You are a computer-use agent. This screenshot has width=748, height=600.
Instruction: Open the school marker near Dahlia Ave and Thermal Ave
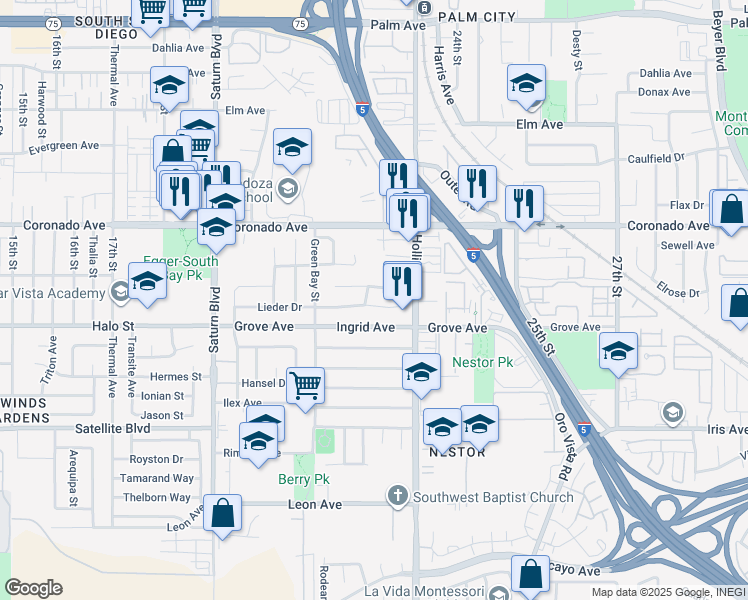[x=169, y=86]
